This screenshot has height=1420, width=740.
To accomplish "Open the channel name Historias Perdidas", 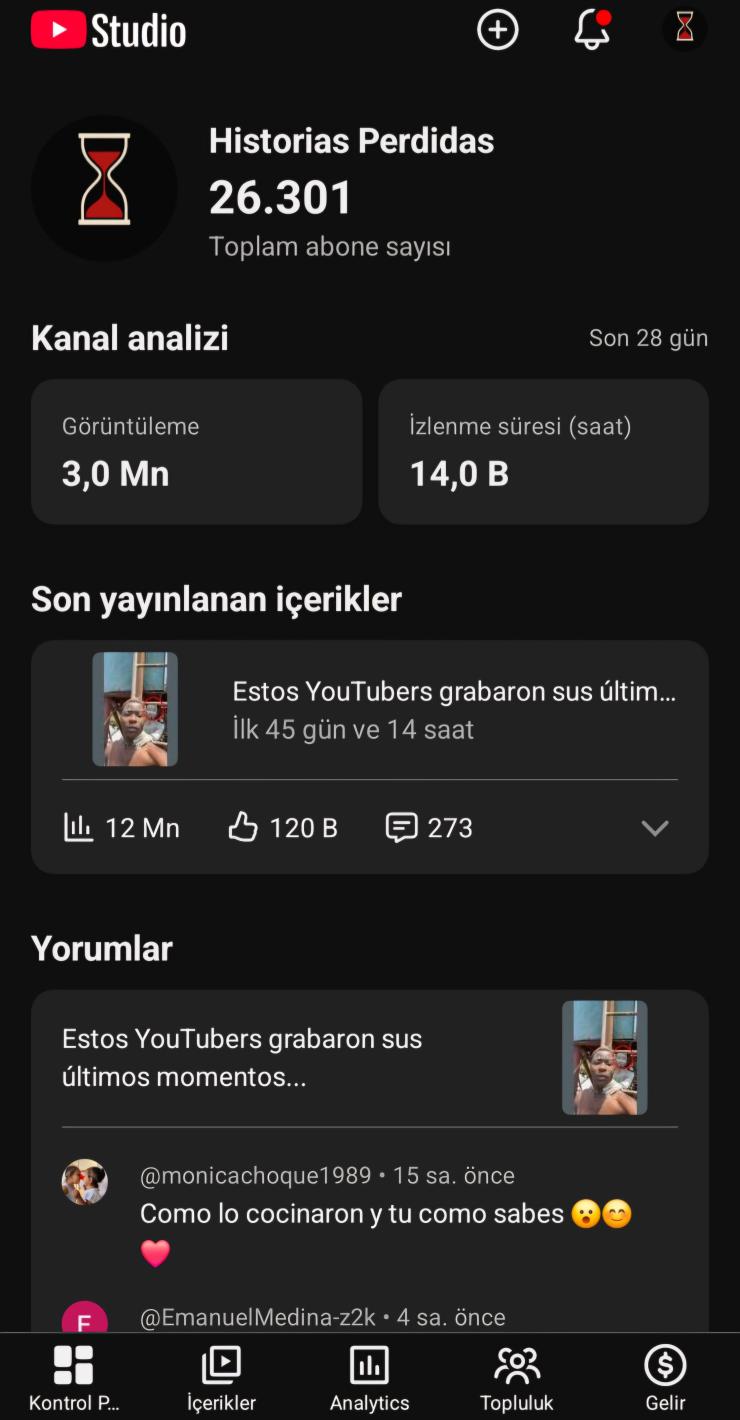I will click(x=351, y=141).
